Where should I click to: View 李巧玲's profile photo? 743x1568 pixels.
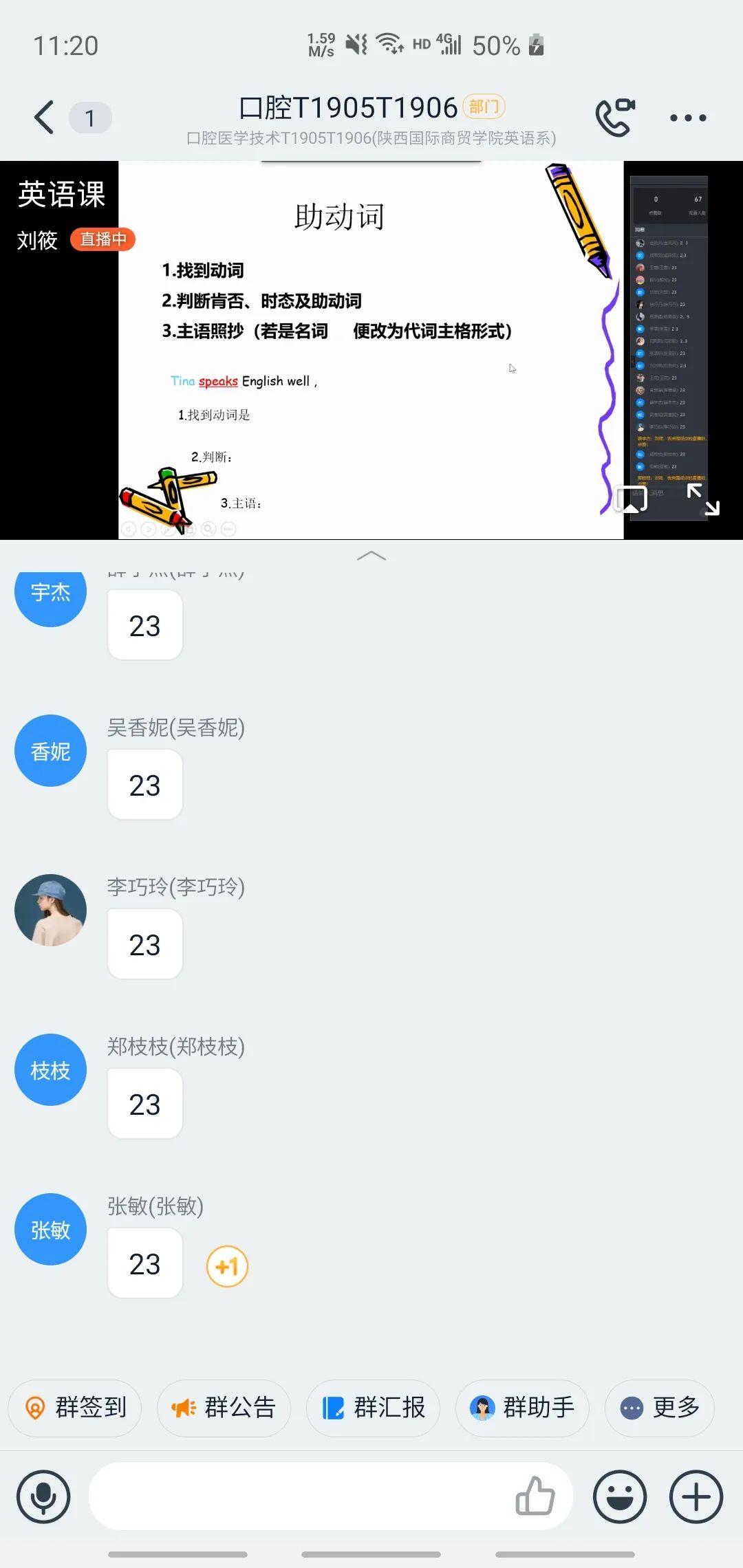coord(50,911)
